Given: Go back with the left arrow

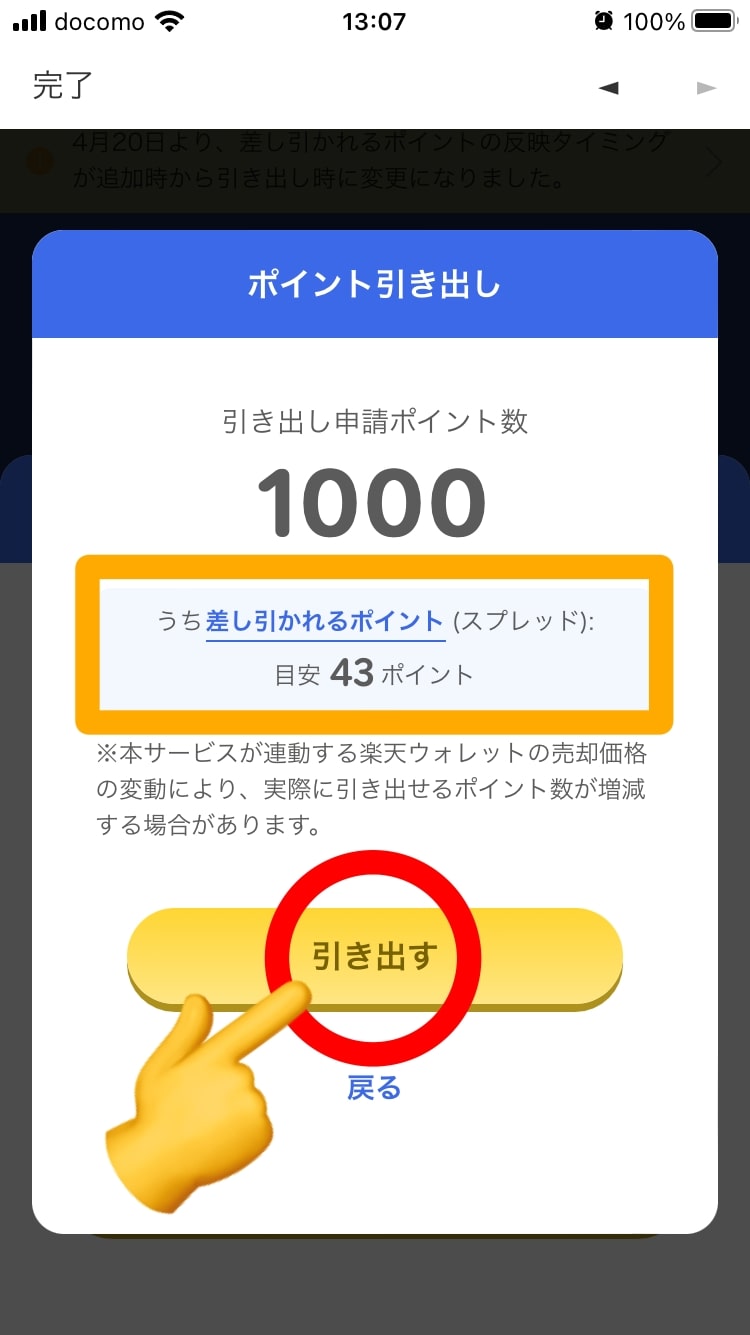Looking at the screenshot, I should [x=608, y=88].
